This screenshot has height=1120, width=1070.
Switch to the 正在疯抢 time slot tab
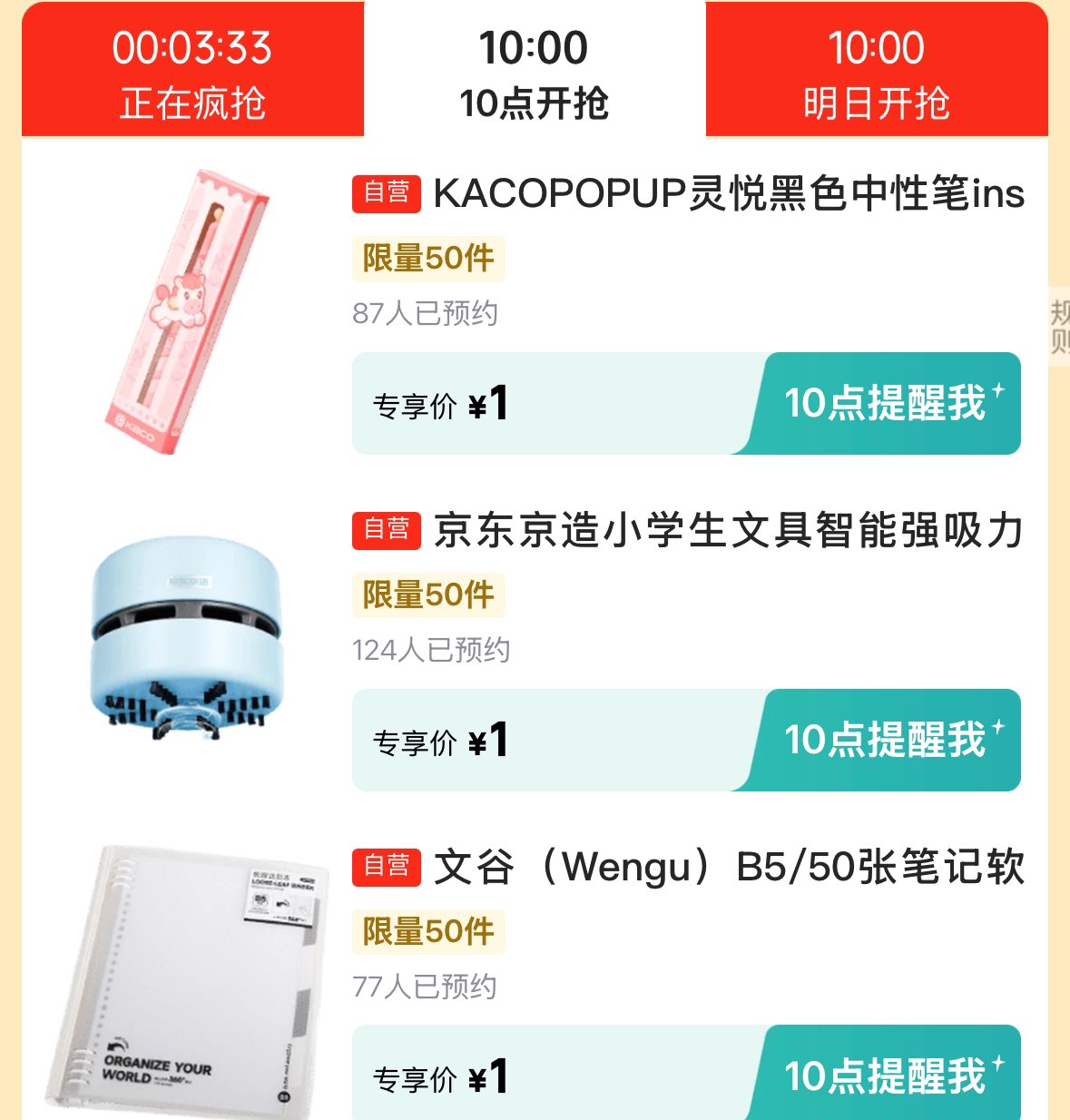tap(192, 73)
